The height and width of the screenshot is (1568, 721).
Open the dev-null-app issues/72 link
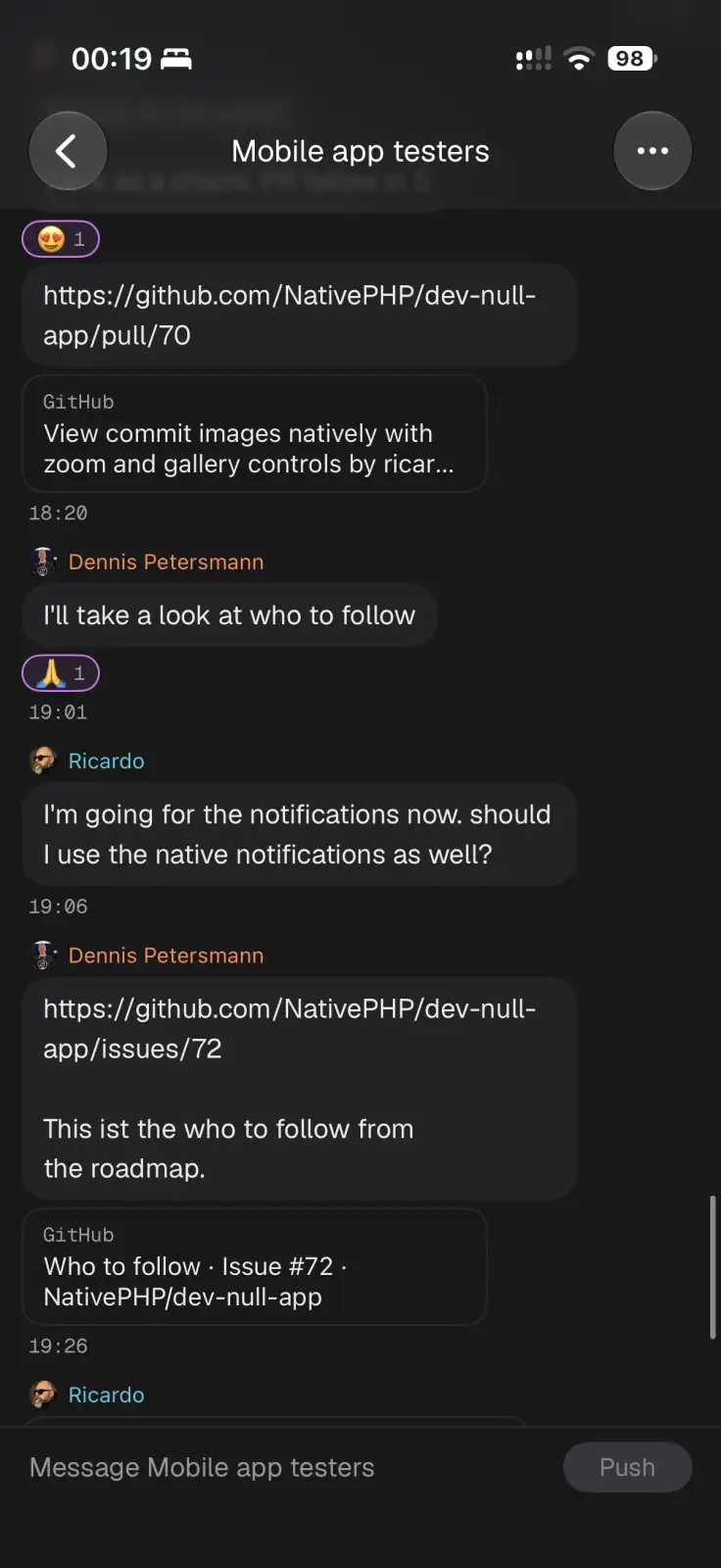click(289, 1028)
